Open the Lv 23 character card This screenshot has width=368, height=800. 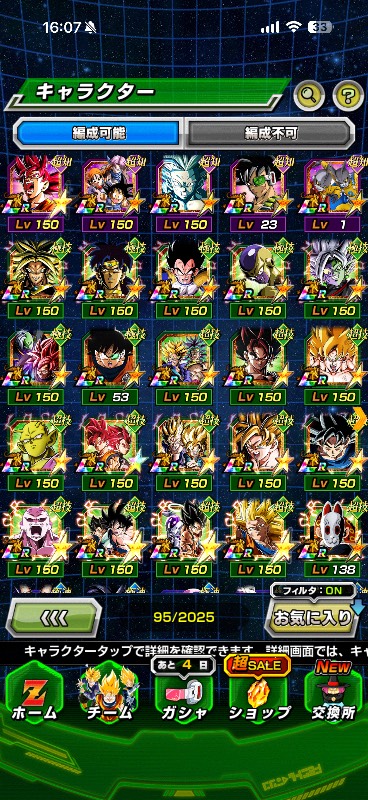(x=257, y=194)
